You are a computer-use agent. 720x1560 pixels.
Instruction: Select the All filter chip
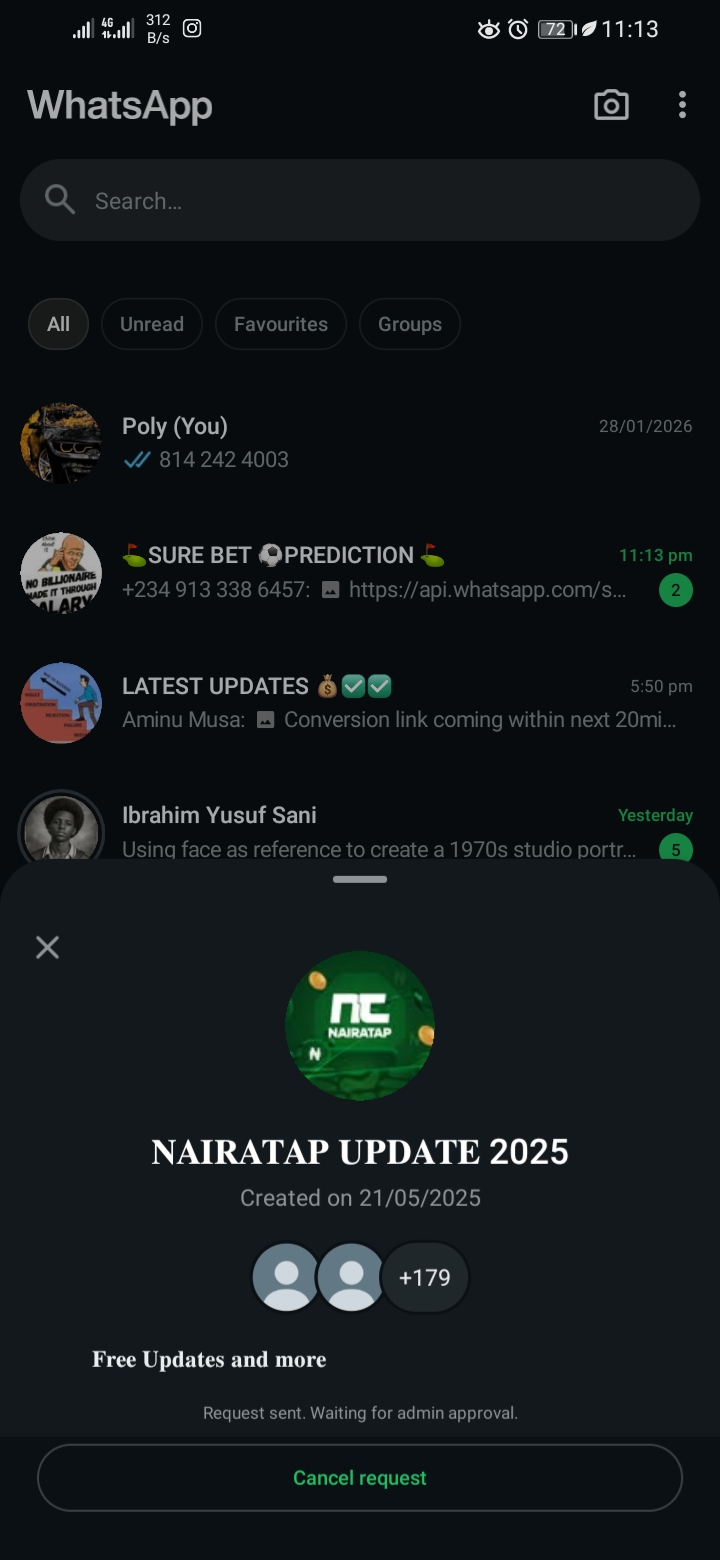click(59, 324)
